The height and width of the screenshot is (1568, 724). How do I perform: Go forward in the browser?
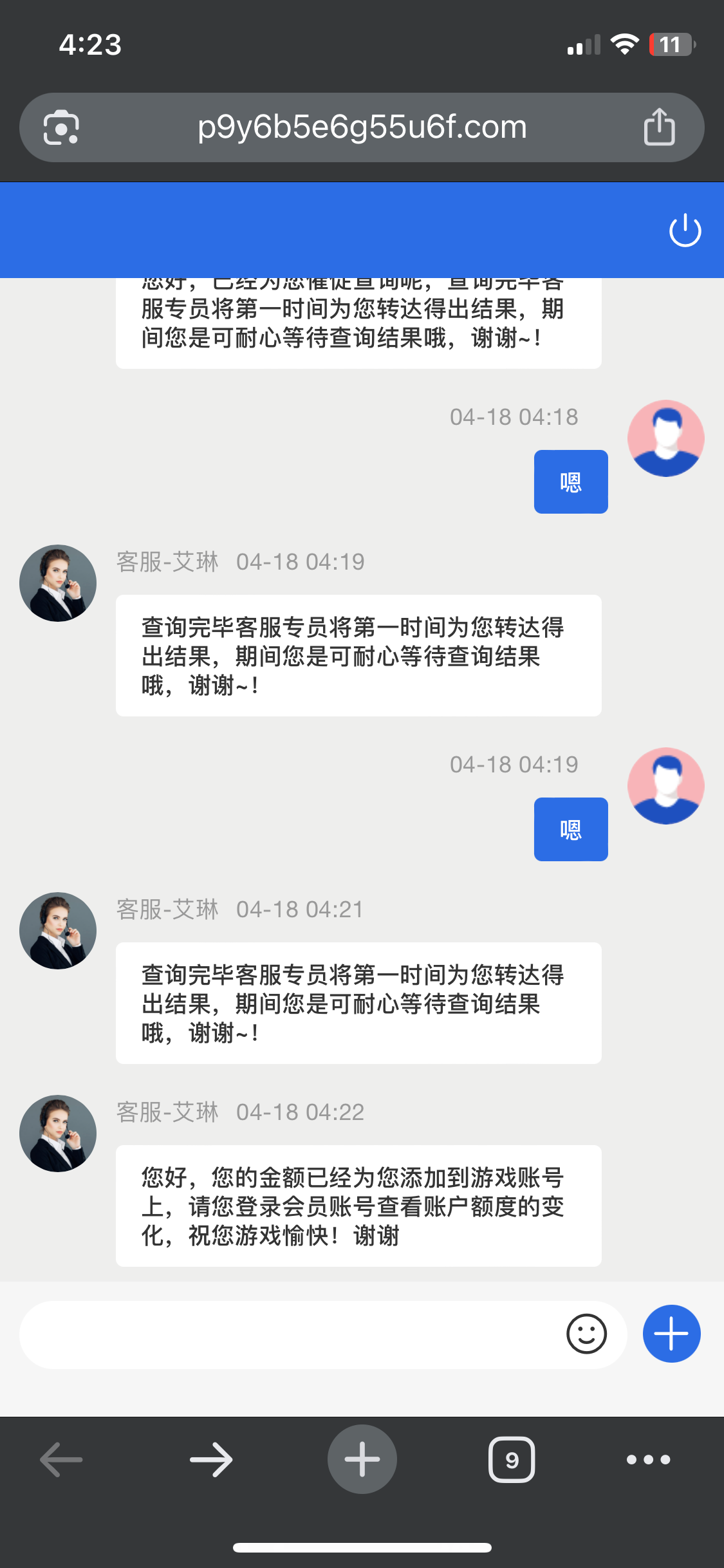(212, 1459)
